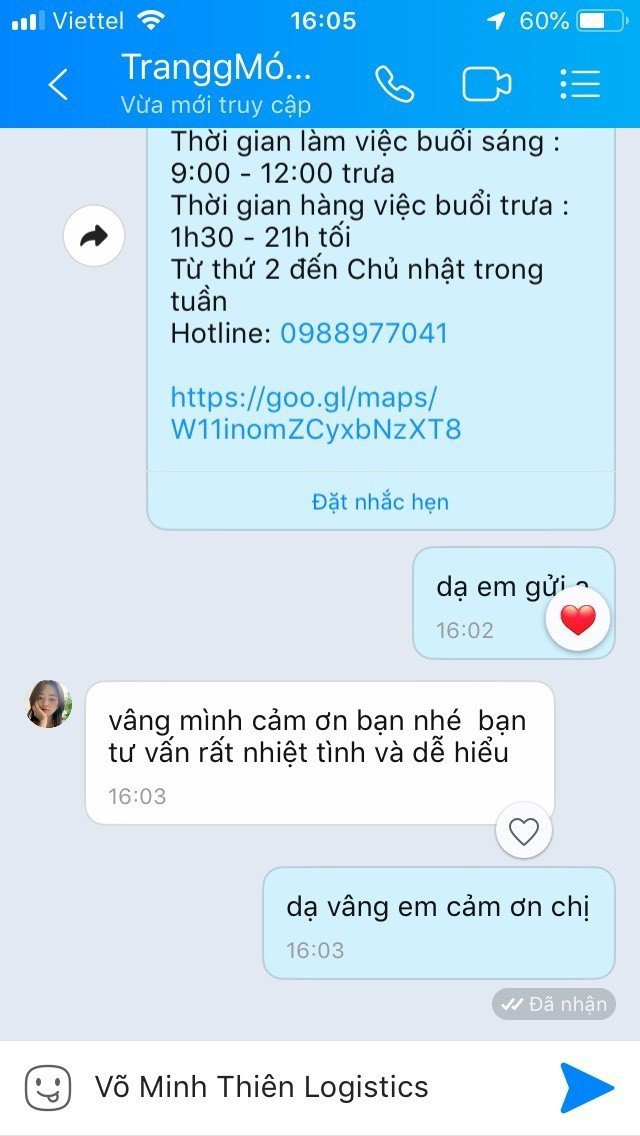The width and height of the screenshot is (640, 1136).
Task: Start a video call with TranggMó
Action: [x=487, y=84]
